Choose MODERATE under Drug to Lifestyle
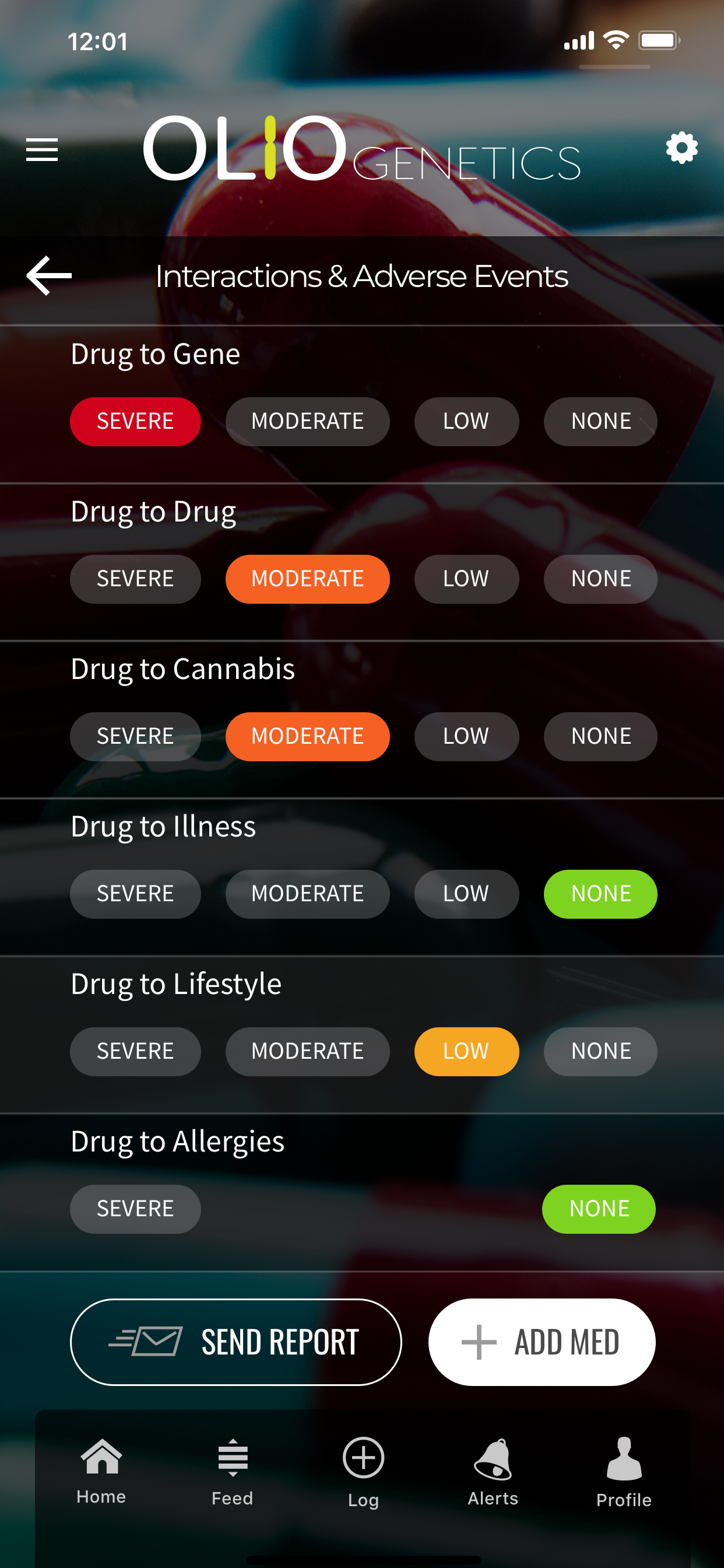 tap(307, 1051)
